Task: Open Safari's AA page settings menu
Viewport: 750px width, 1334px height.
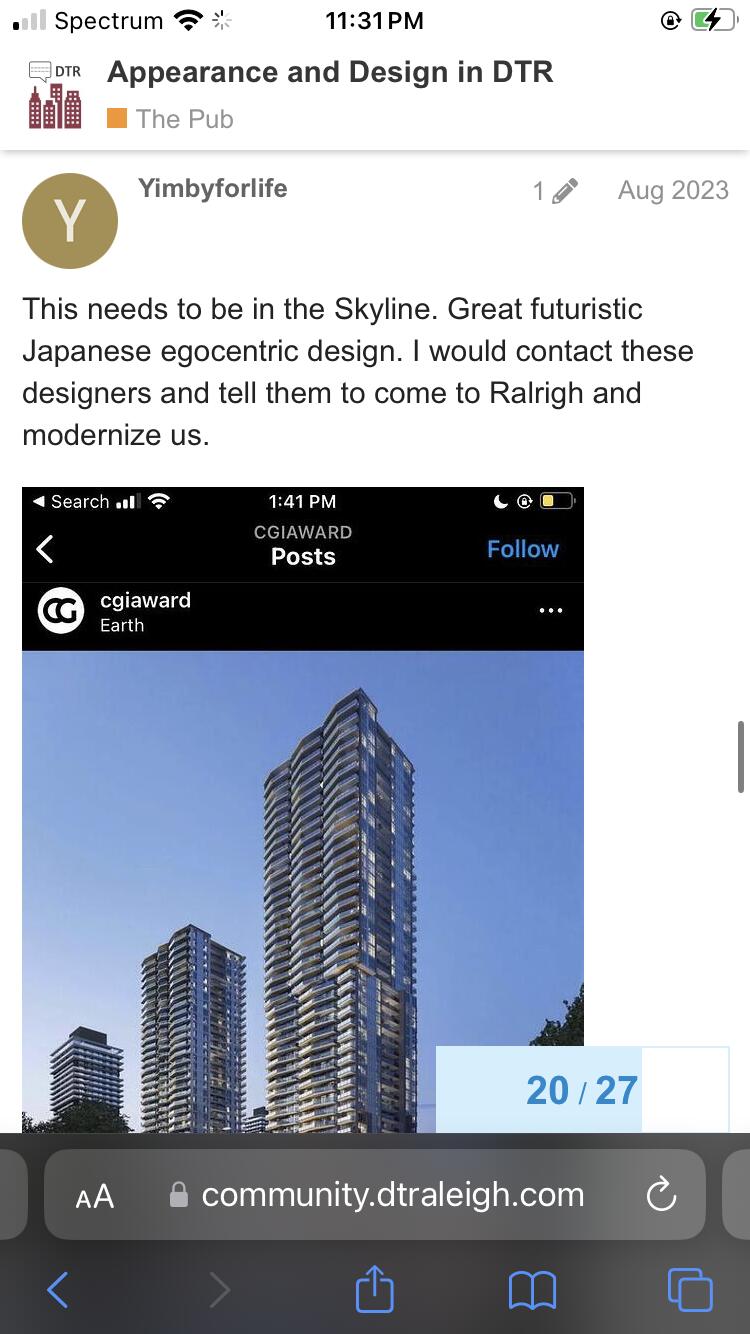Action: point(95,1196)
